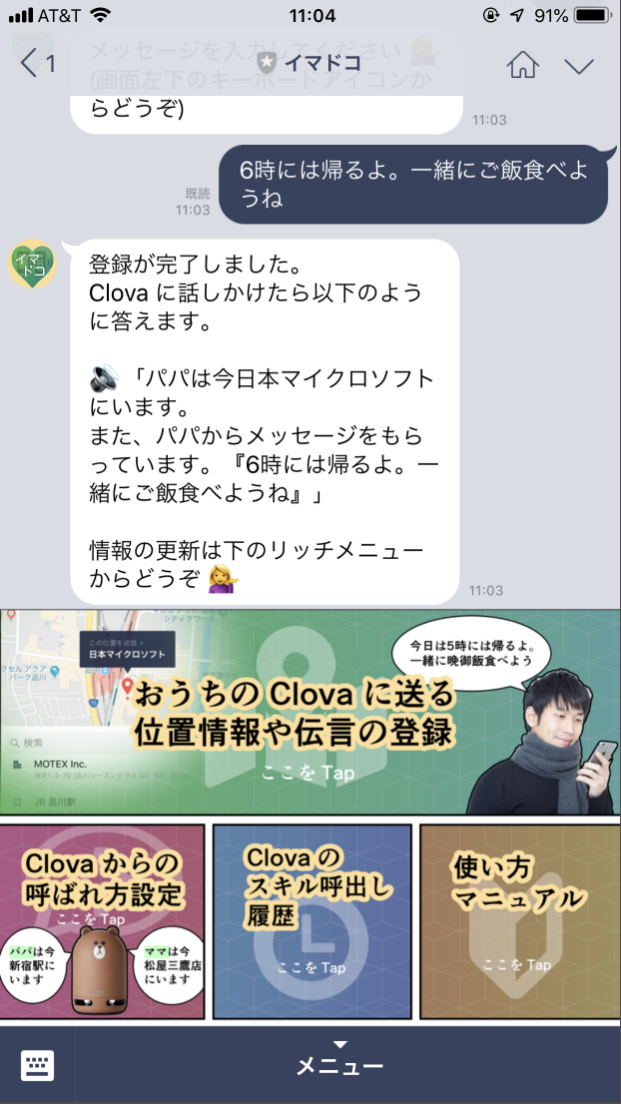Open Clova からの呼ばれ方設定 tile
This screenshot has height=1104, width=621.
coord(102,921)
